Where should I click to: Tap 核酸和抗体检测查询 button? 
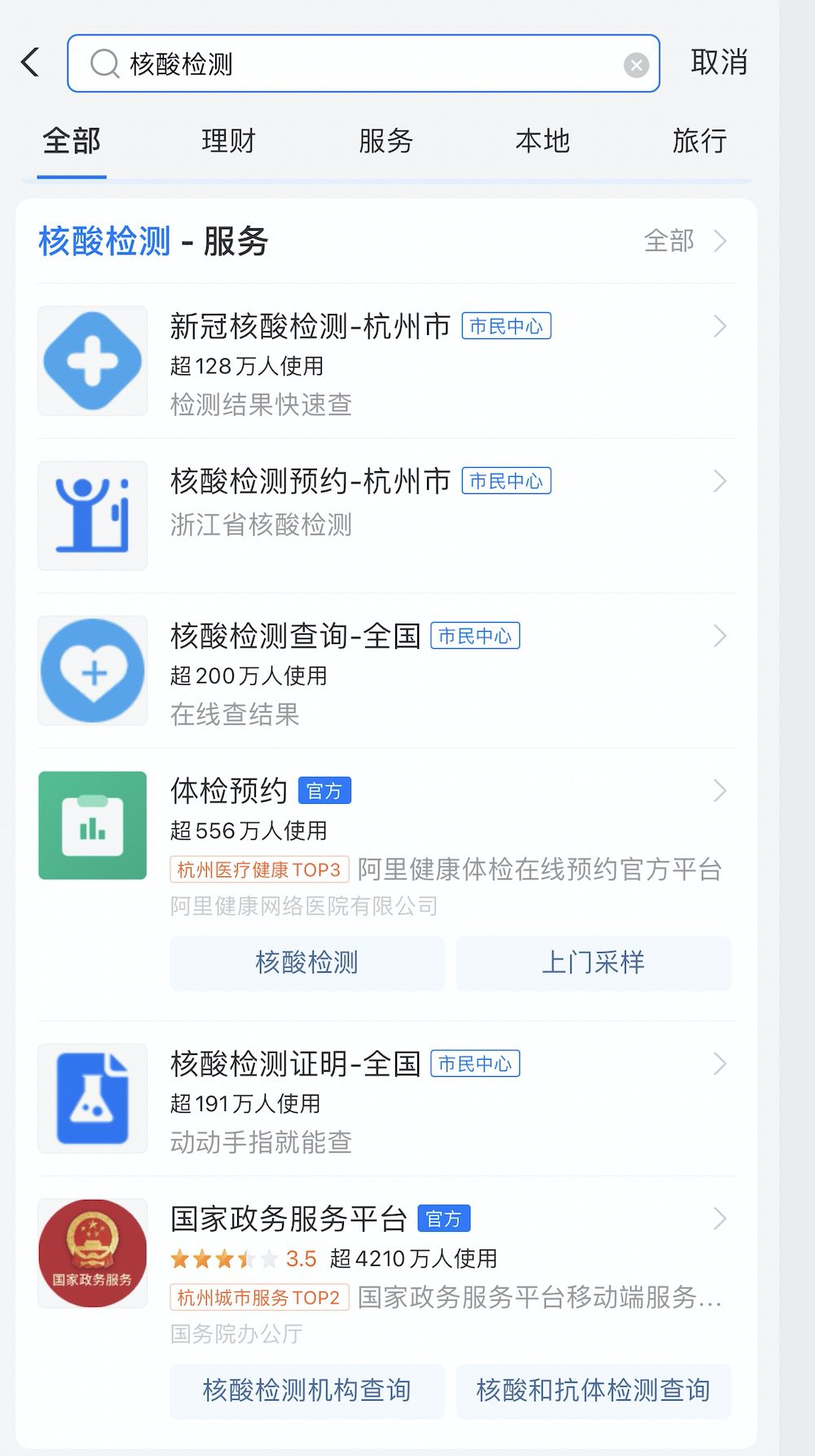click(x=593, y=1391)
